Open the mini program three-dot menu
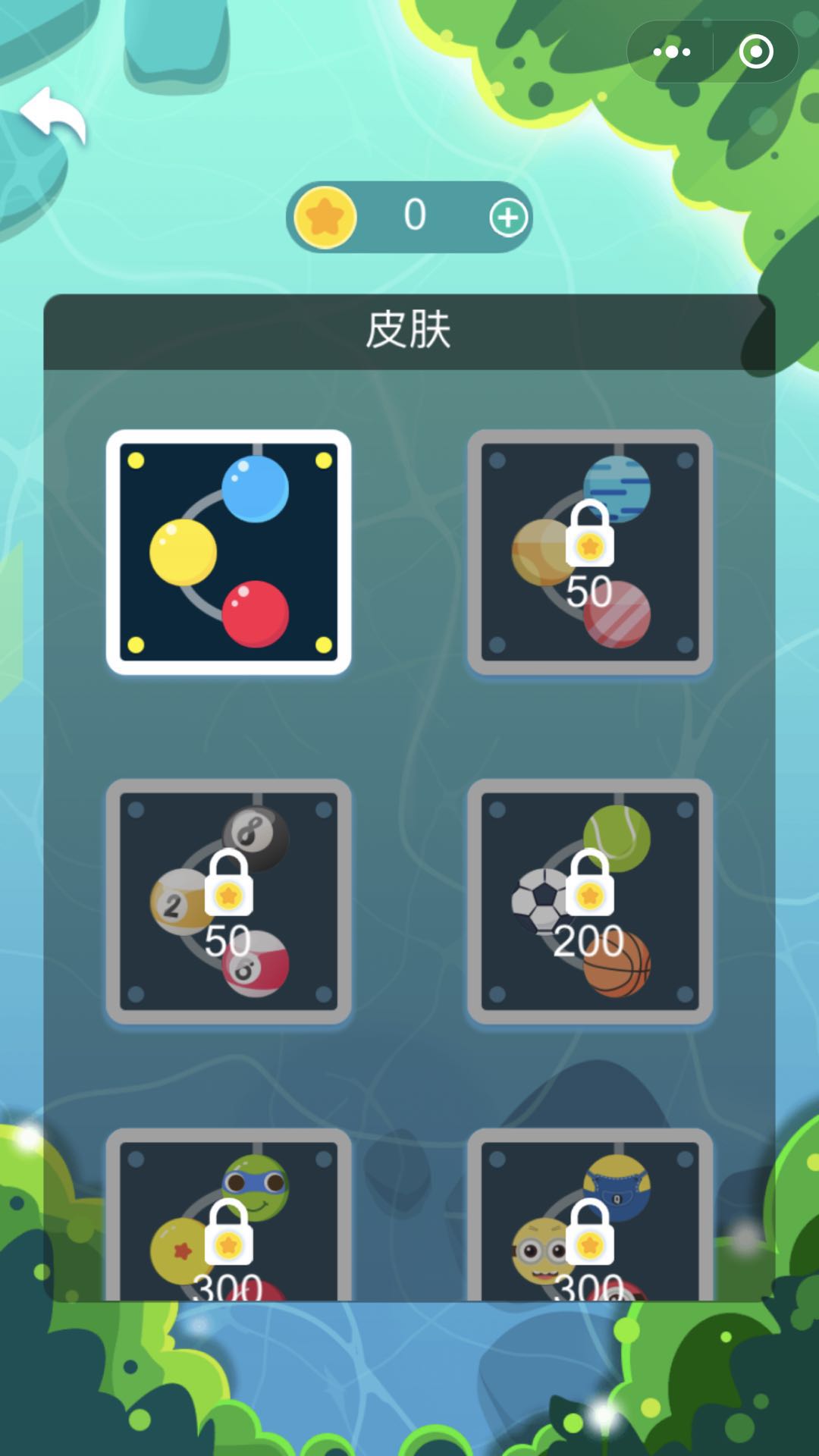The width and height of the screenshot is (819, 1456). pos(671,52)
